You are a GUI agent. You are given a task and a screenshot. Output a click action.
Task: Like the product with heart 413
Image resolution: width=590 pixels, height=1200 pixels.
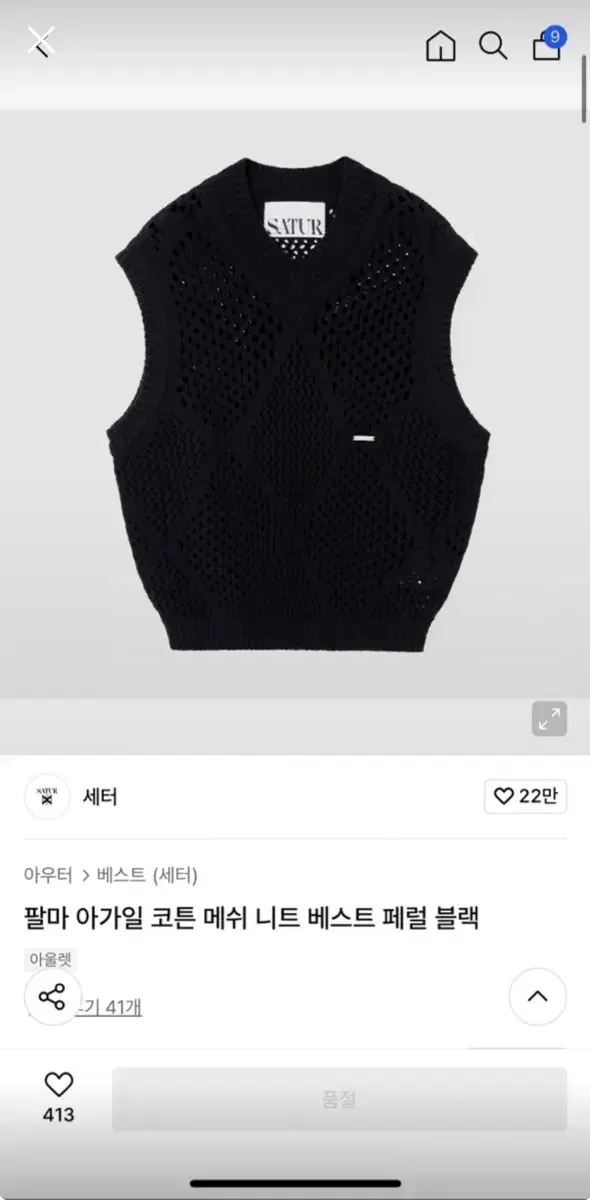pyautogui.click(x=59, y=1097)
